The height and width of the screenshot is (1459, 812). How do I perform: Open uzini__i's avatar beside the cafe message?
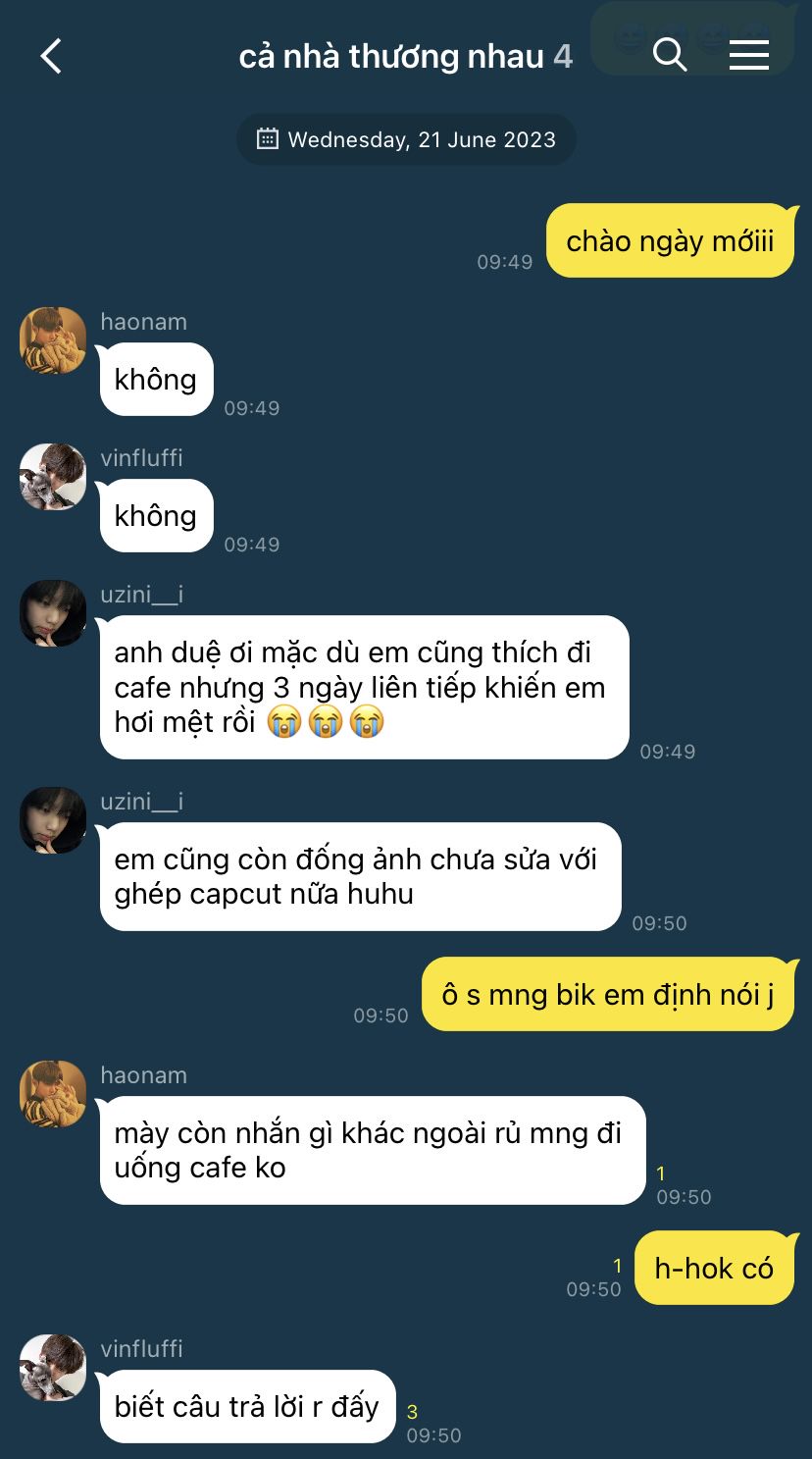53,613
